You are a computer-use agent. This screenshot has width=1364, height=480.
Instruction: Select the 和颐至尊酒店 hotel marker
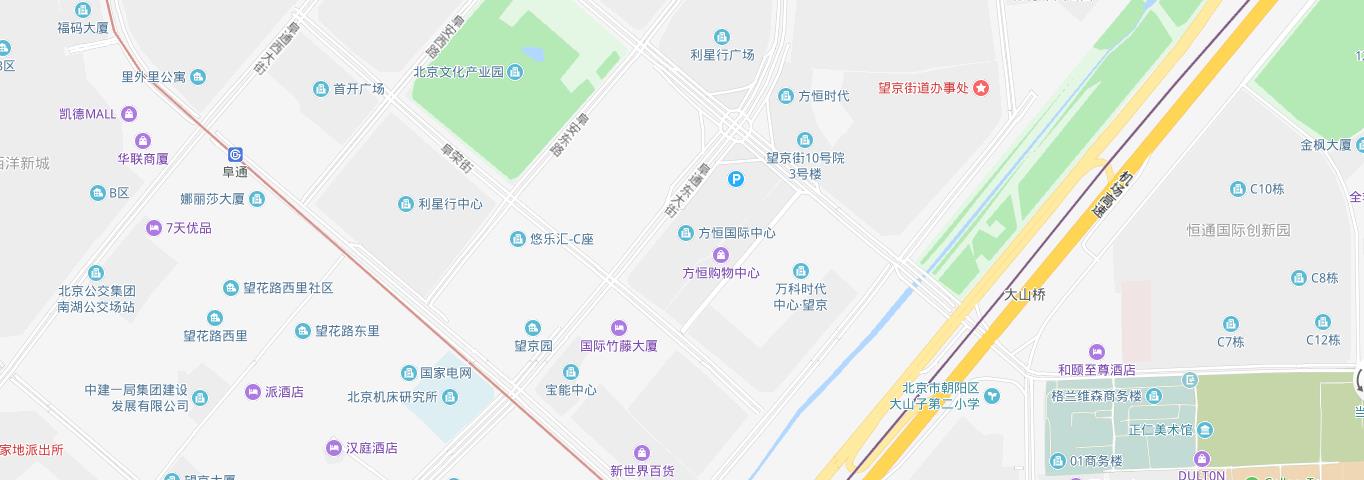[1097, 352]
